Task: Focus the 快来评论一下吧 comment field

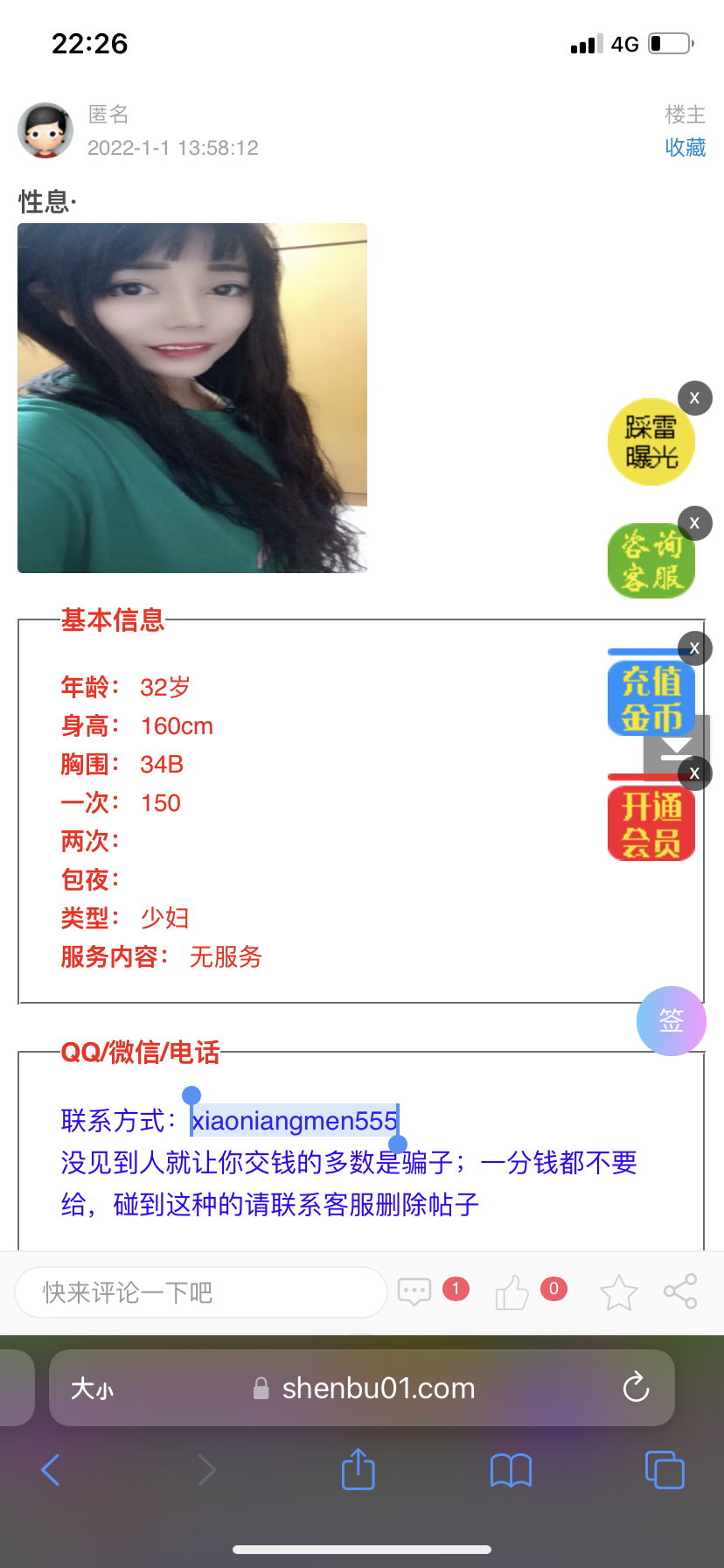Action: pos(201,1291)
